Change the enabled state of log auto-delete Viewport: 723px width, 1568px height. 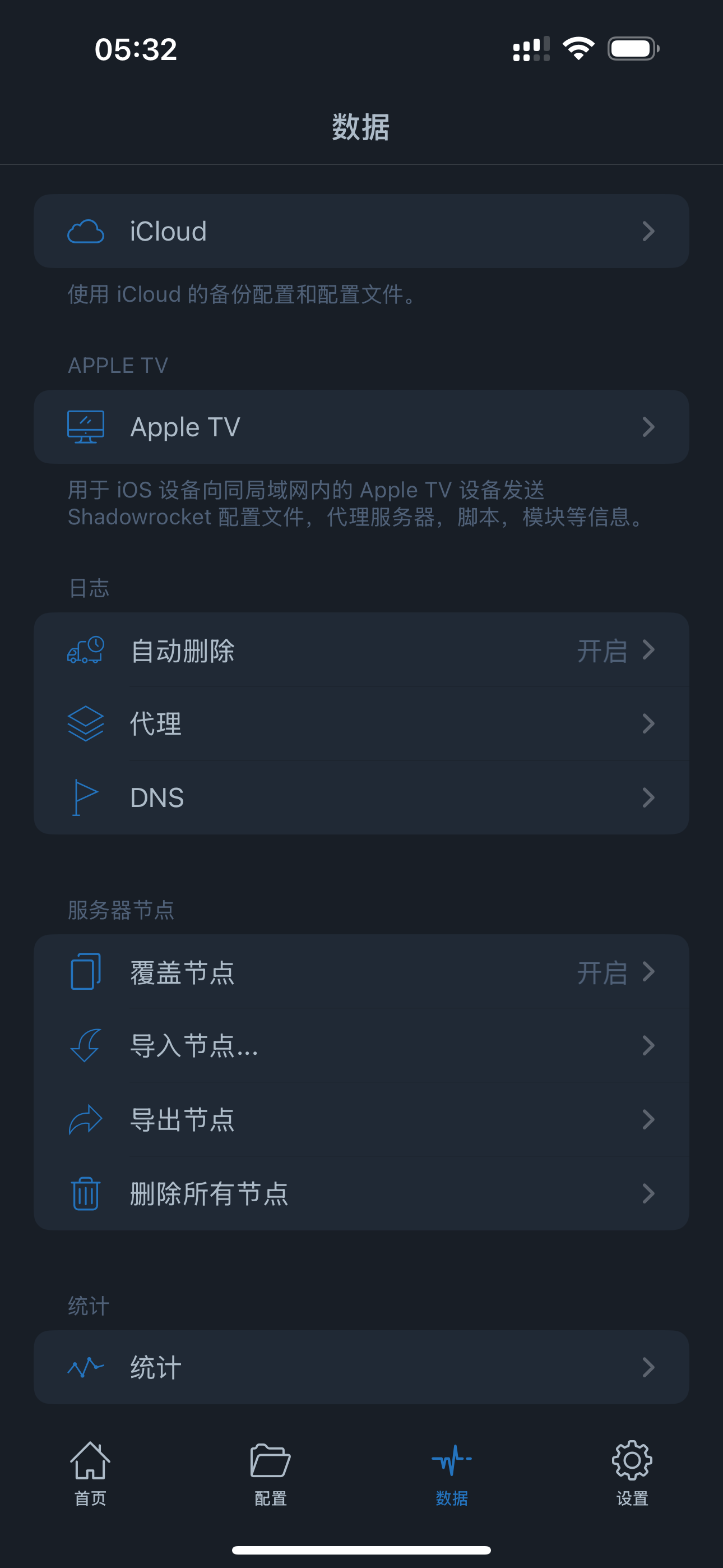602,650
